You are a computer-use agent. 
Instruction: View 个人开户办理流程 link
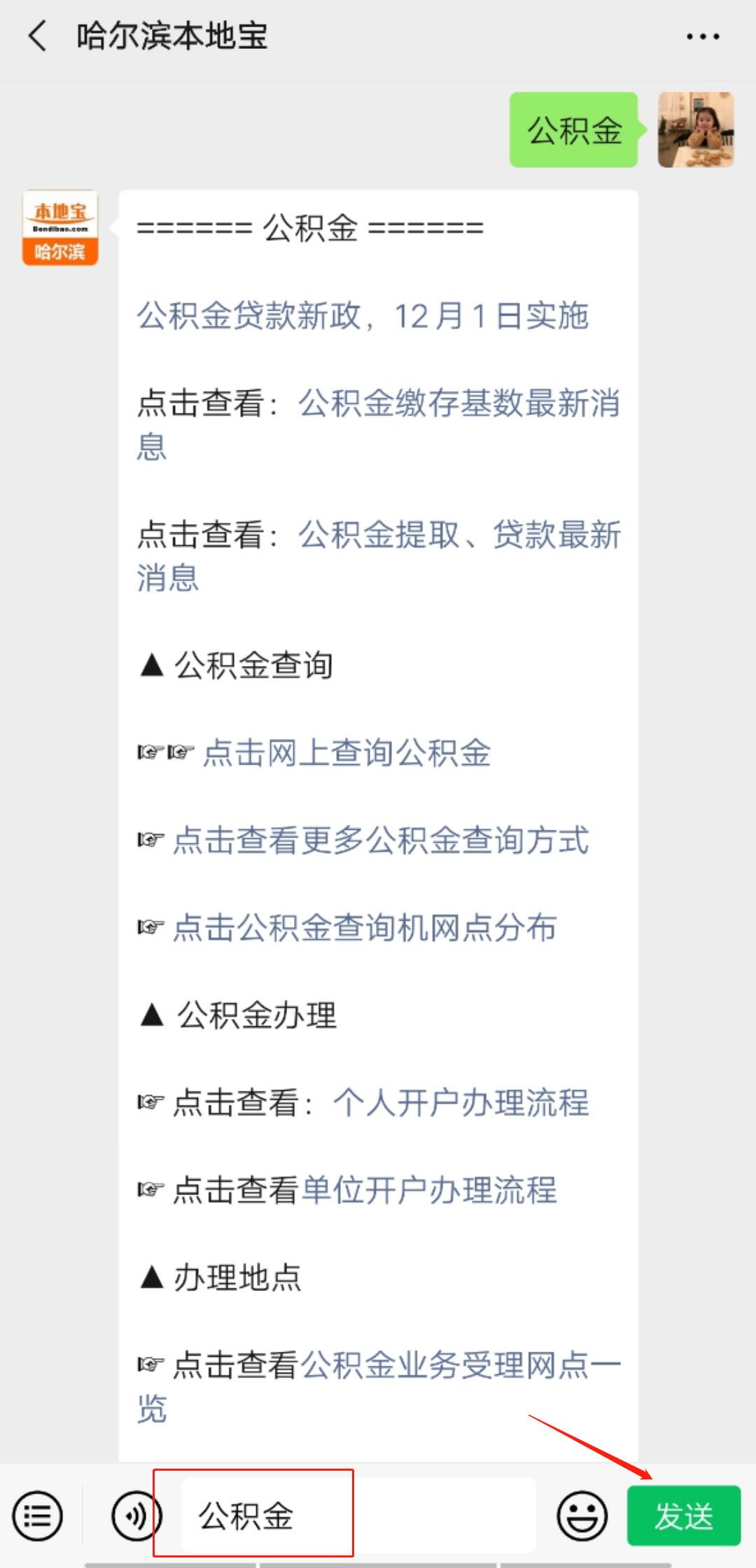pyautogui.click(x=461, y=1103)
